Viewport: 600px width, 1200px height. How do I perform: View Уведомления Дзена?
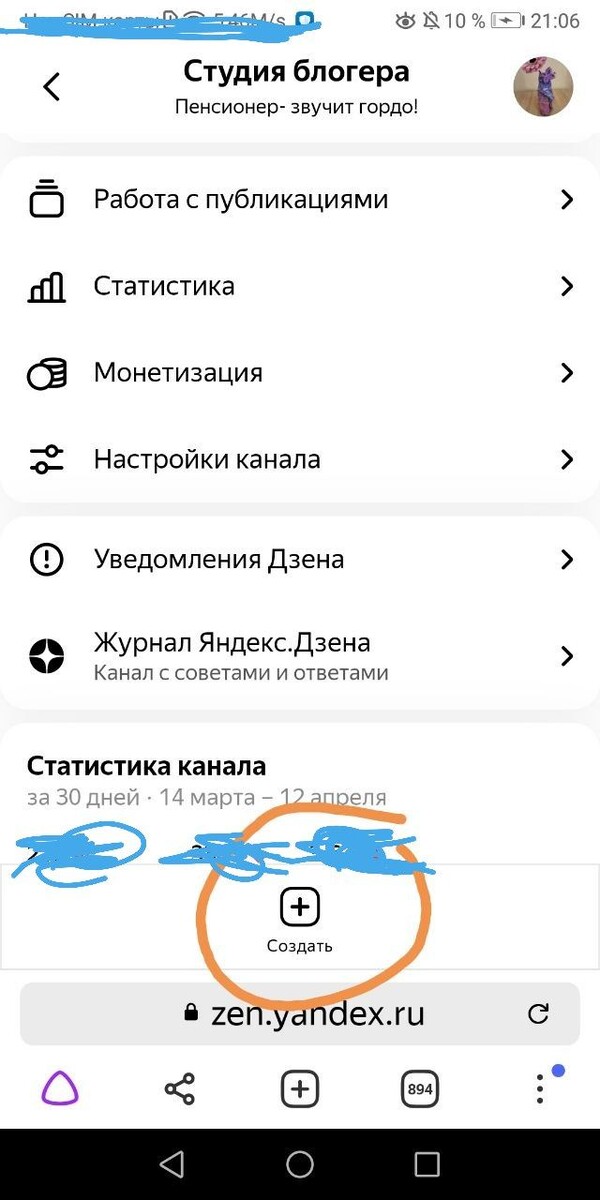pyautogui.click(x=300, y=559)
